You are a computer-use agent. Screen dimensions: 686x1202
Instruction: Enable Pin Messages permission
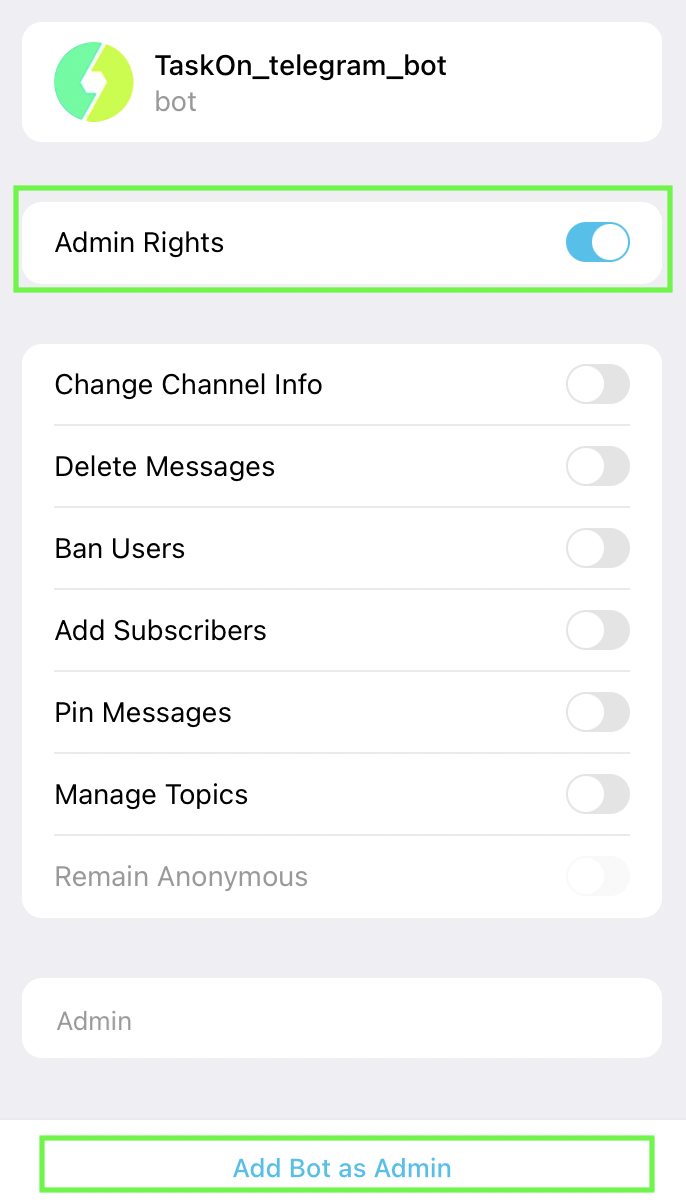(597, 713)
